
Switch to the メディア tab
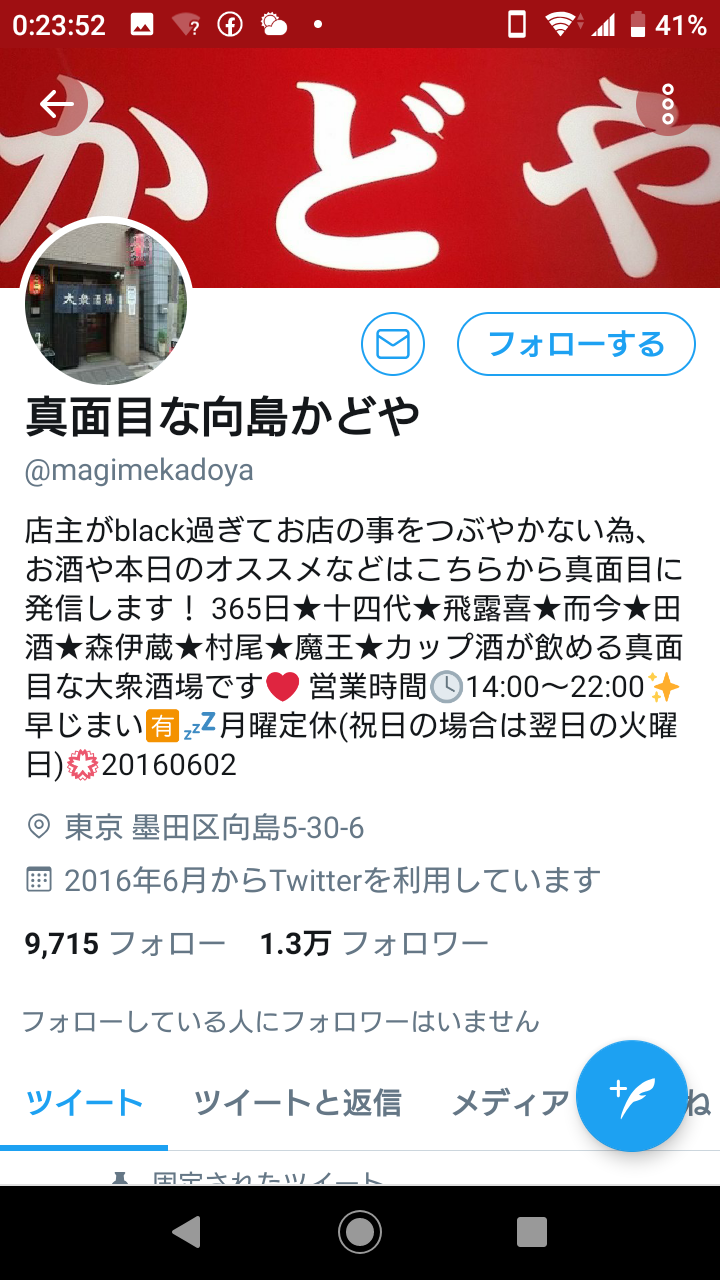(510, 1102)
